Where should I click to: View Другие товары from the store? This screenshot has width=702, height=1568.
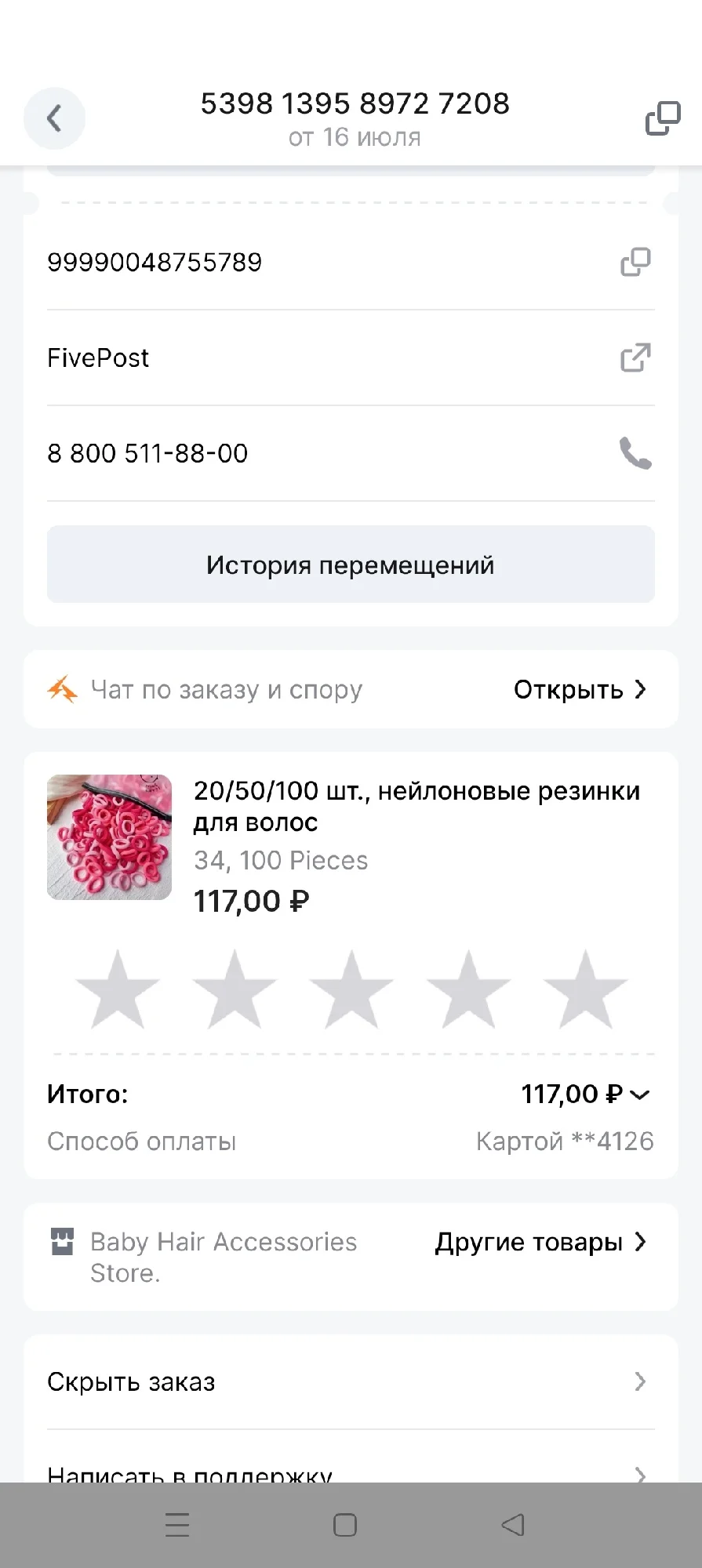[x=541, y=1243]
